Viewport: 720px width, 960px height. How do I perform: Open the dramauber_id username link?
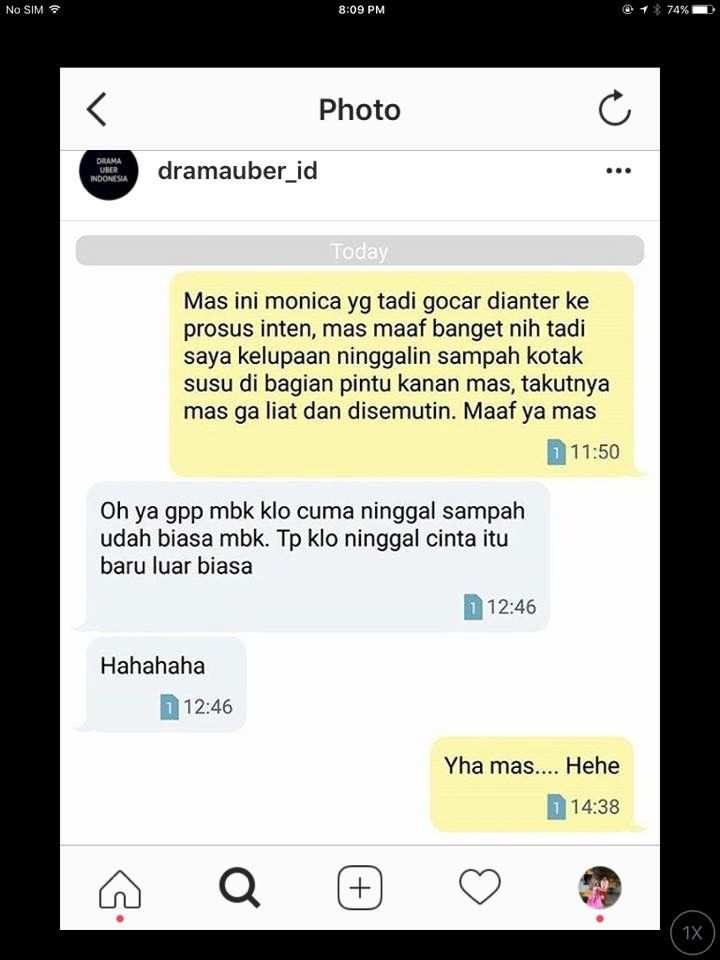tap(237, 171)
